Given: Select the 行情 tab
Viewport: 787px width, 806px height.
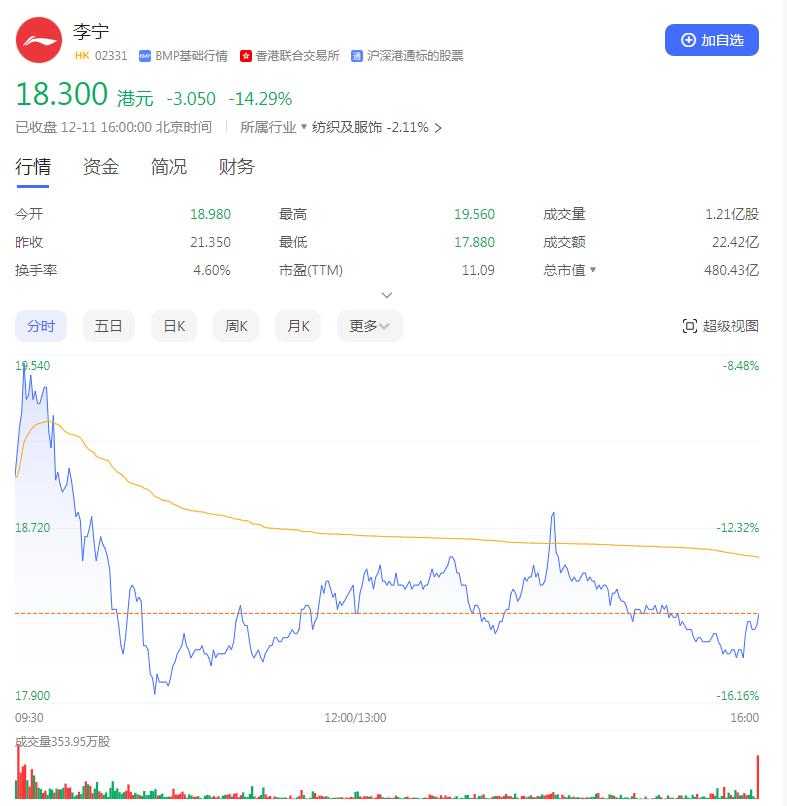Looking at the screenshot, I should (33, 167).
